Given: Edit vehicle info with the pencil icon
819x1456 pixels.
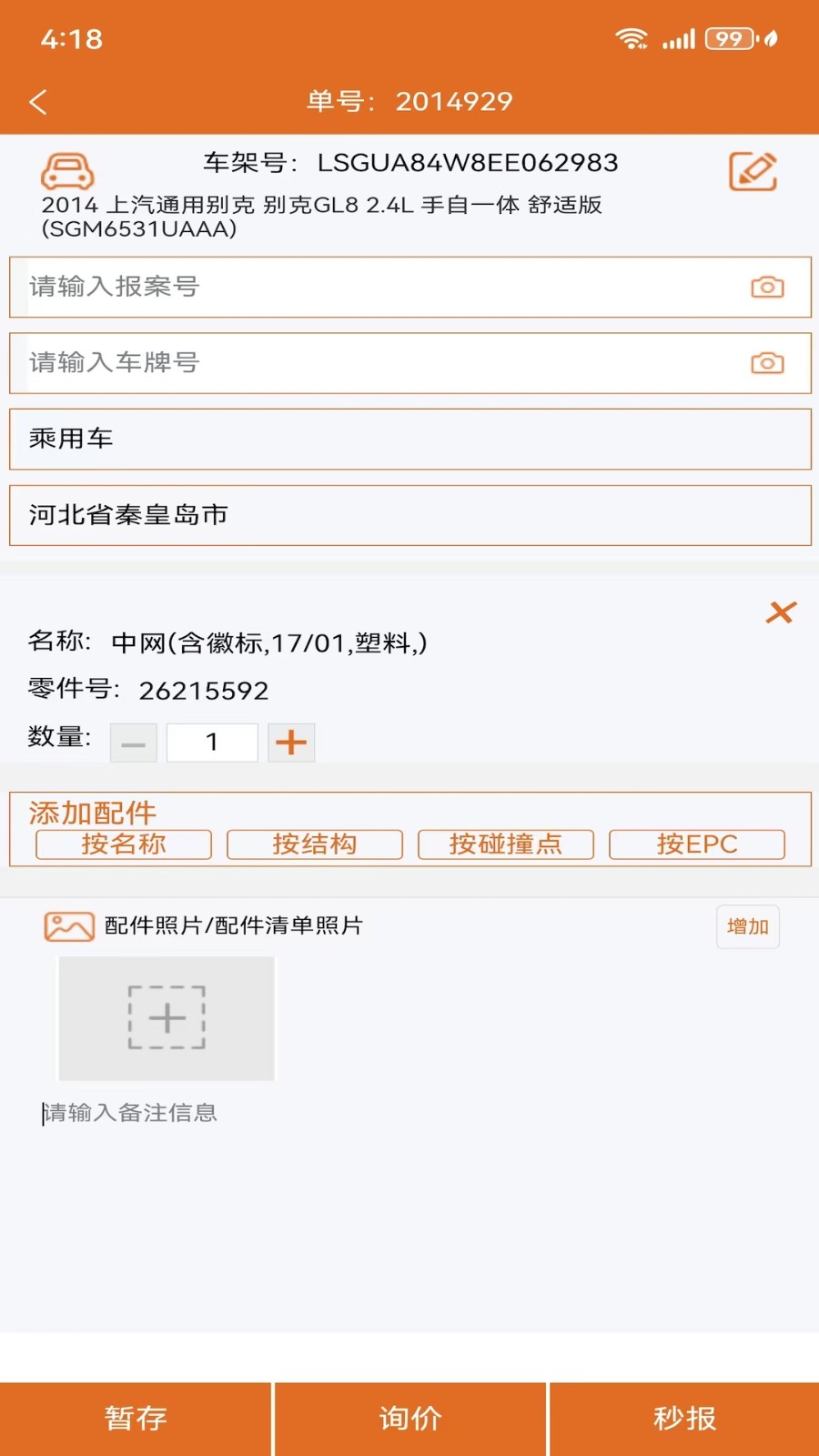Looking at the screenshot, I should (753, 172).
